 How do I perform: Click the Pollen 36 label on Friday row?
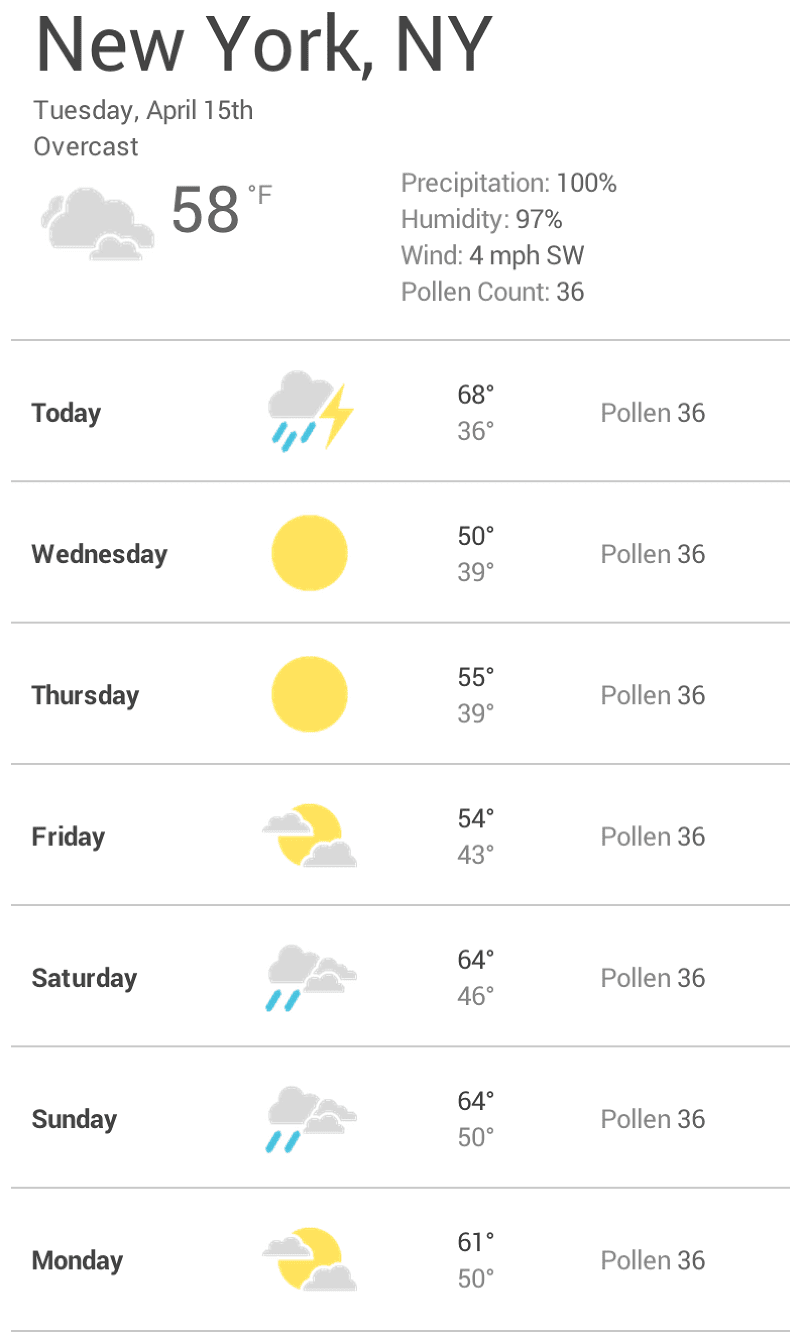pos(652,835)
